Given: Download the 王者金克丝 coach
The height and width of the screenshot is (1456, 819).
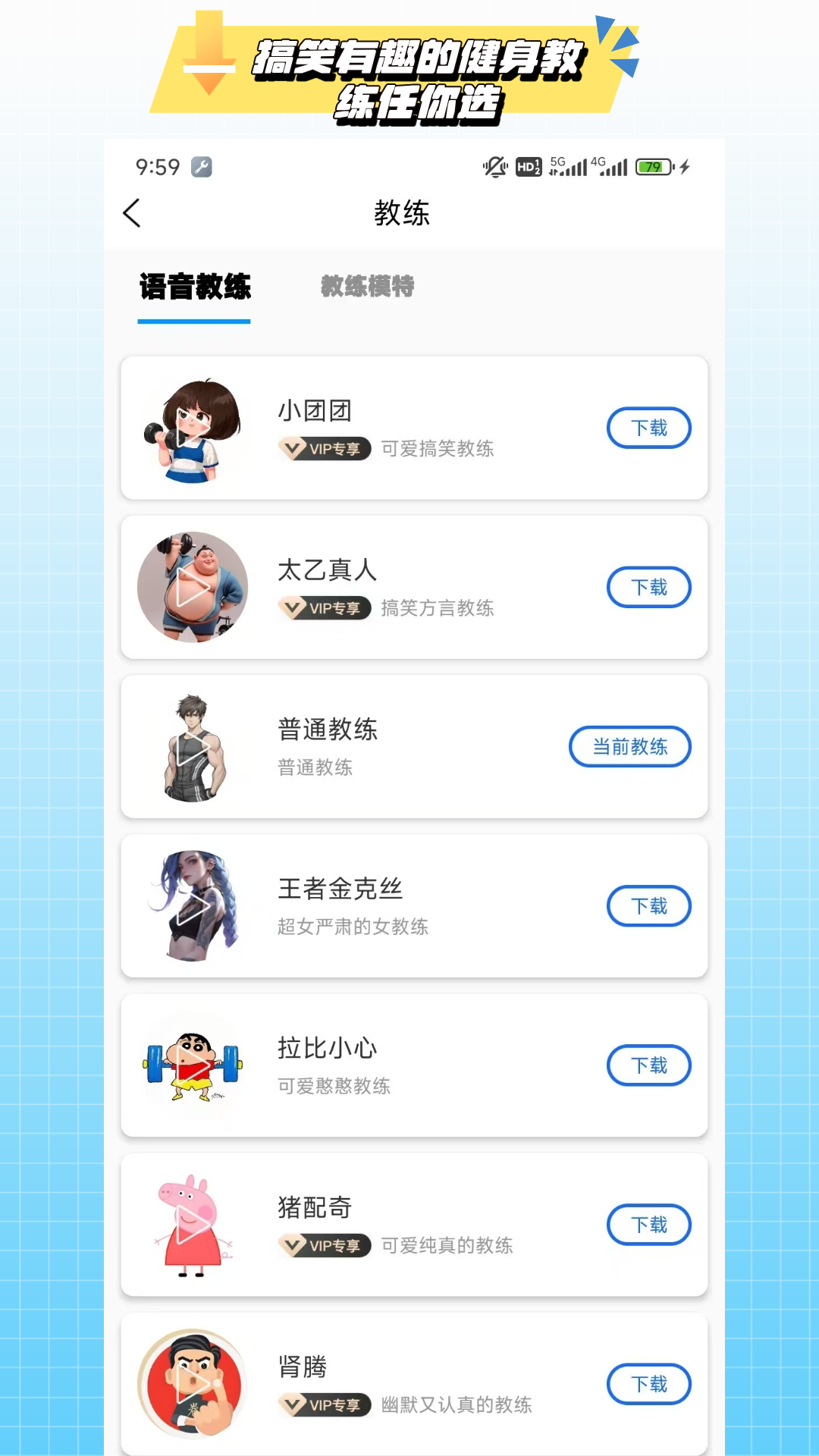Looking at the screenshot, I should (649, 905).
